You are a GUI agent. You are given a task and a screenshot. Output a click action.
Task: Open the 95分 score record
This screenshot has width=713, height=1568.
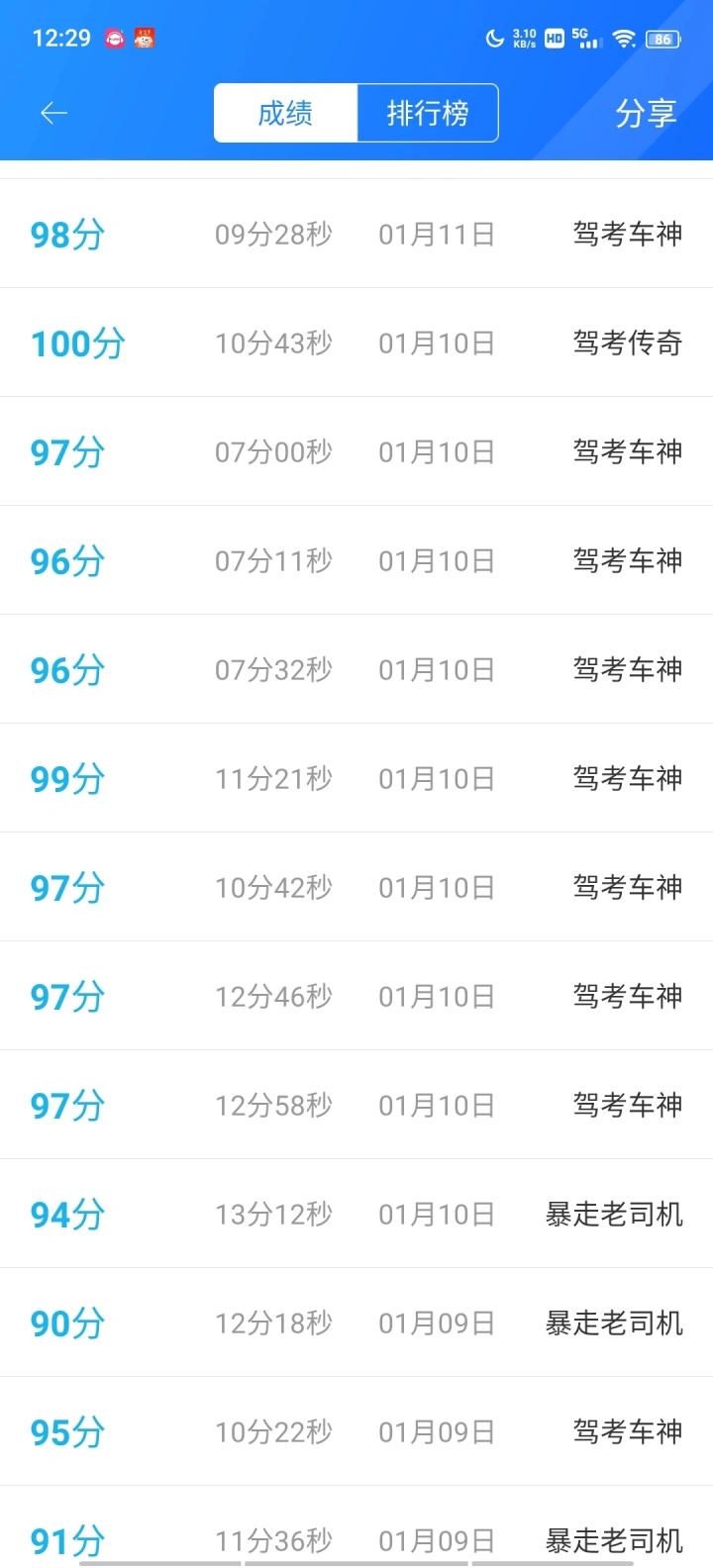pos(356,1431)
